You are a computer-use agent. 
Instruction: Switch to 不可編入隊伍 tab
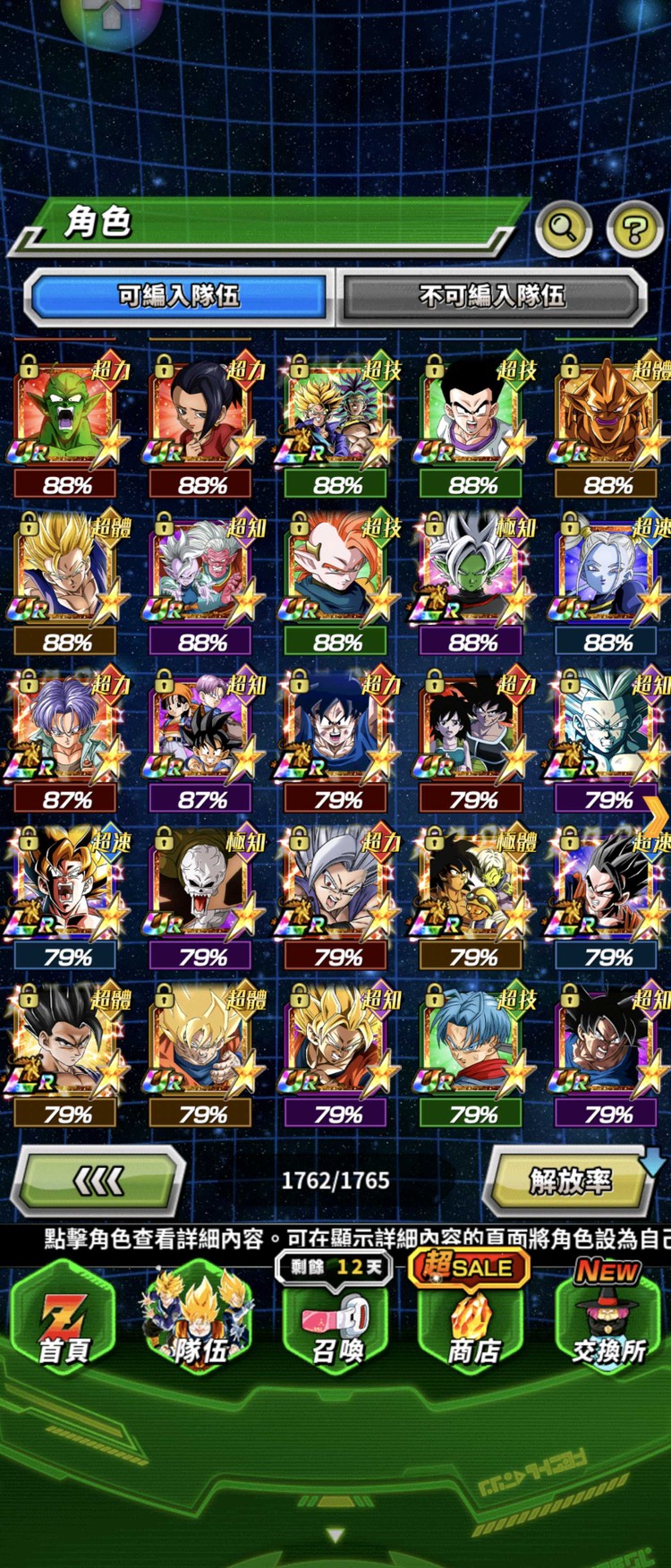492,295
